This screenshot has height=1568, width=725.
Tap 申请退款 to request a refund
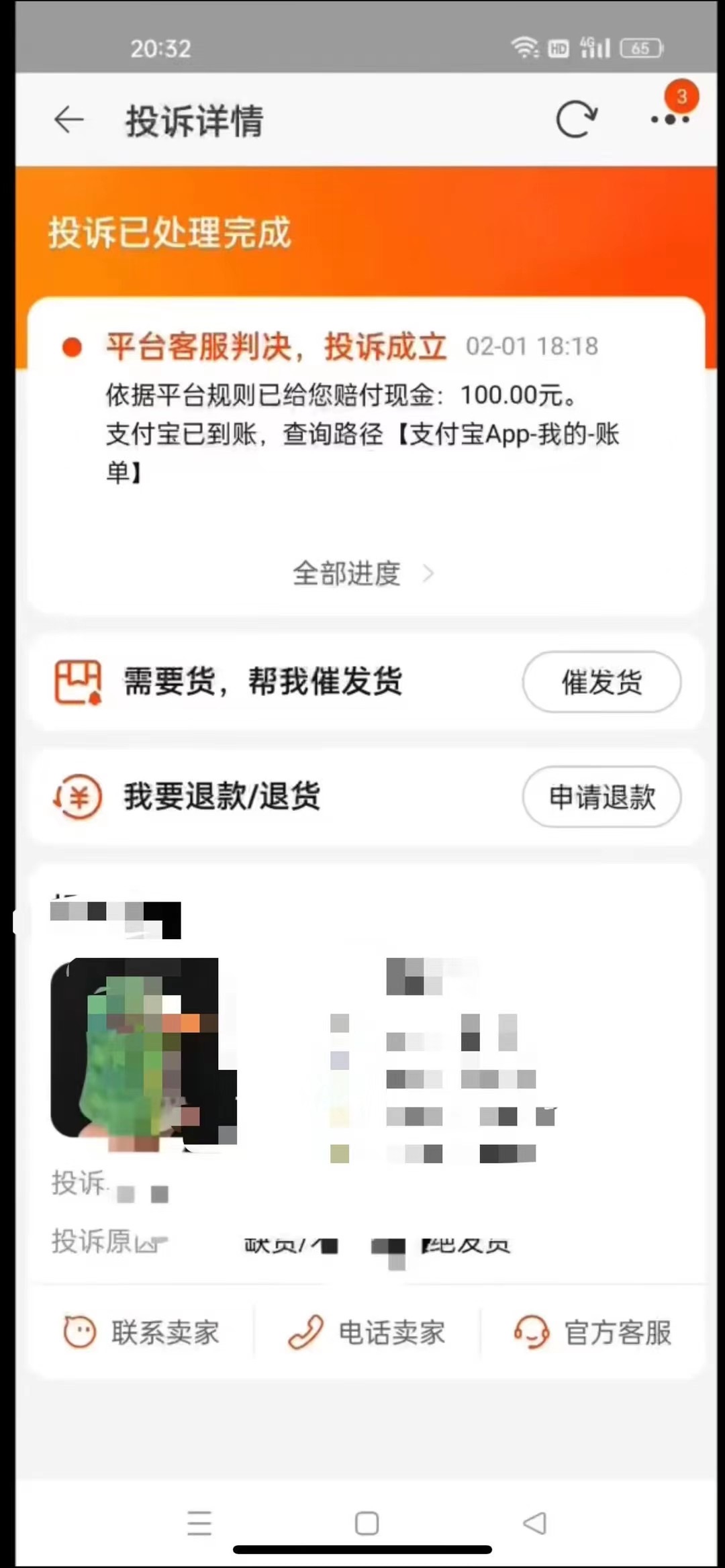coord(601,797)
